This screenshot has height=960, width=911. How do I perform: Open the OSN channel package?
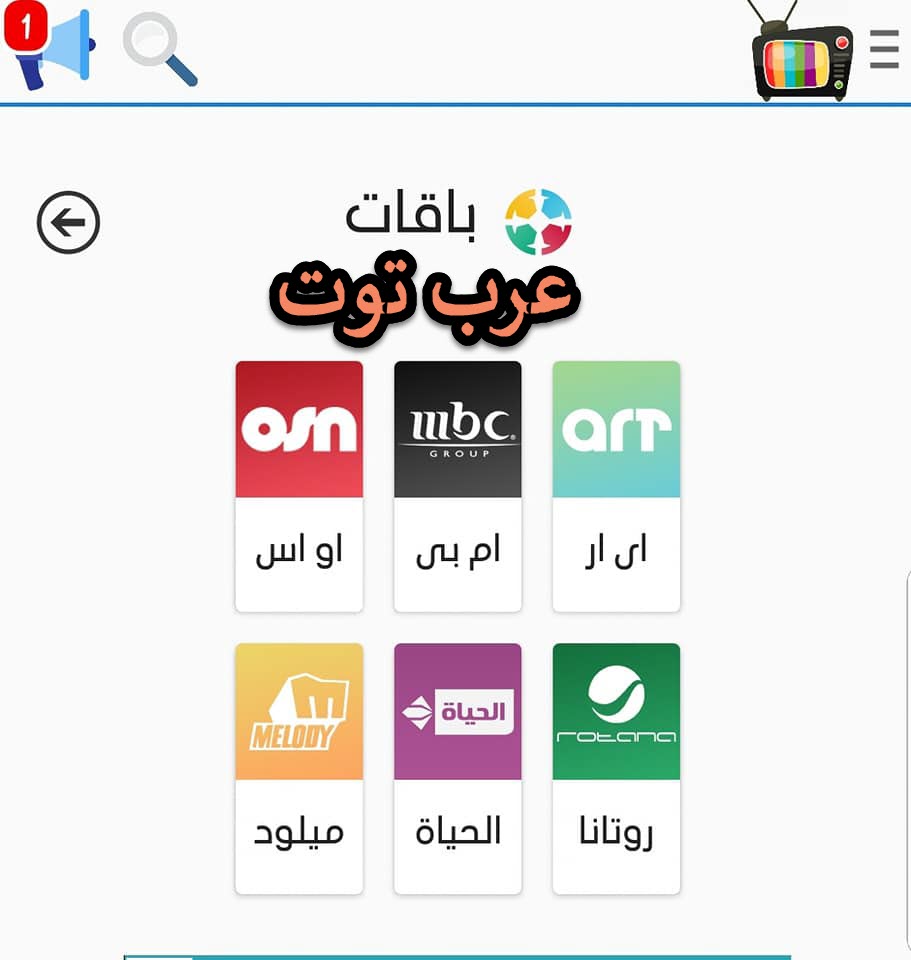tap(299, 486)
